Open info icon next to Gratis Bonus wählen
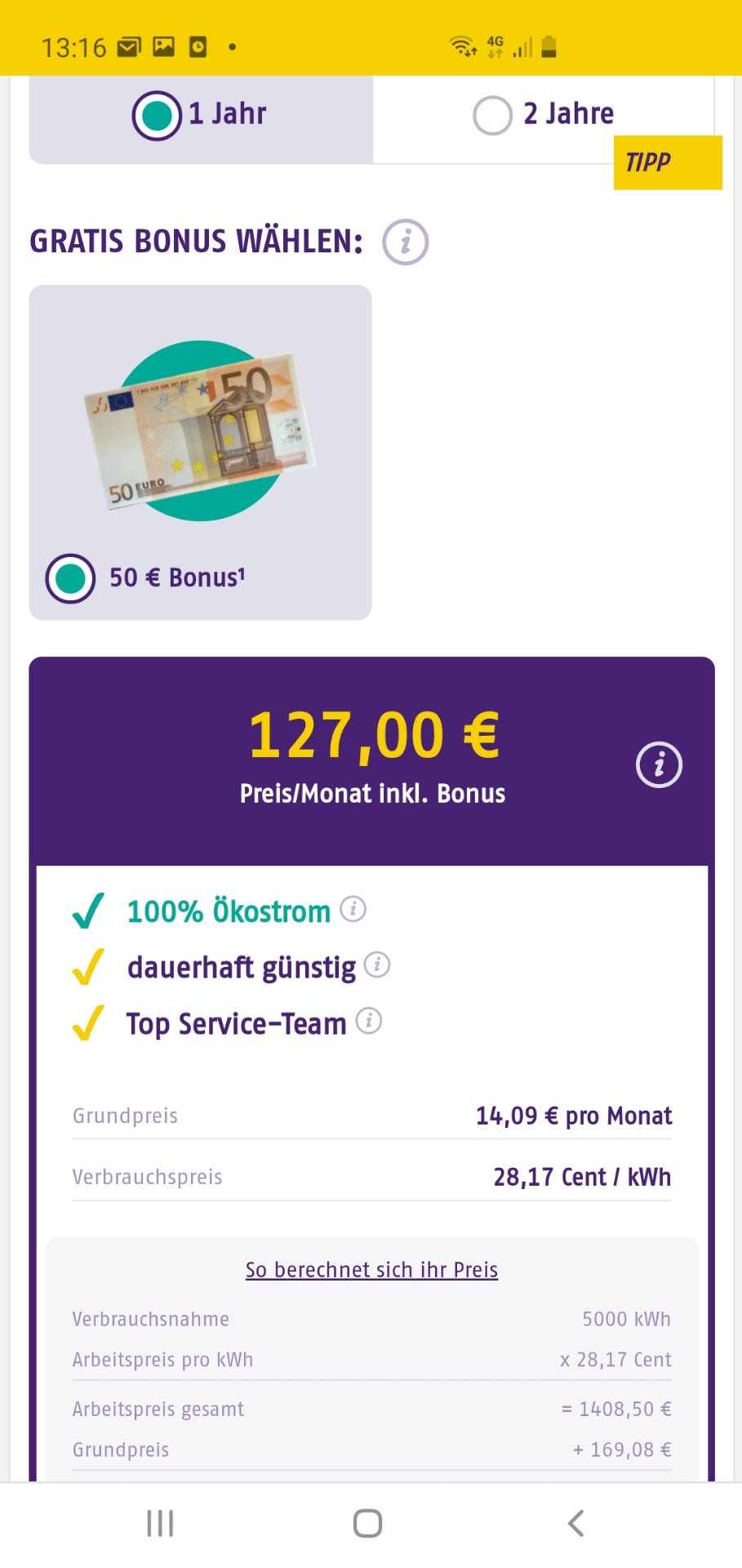The width and height of the screenshot is (742, 1568). coord(406,242)
